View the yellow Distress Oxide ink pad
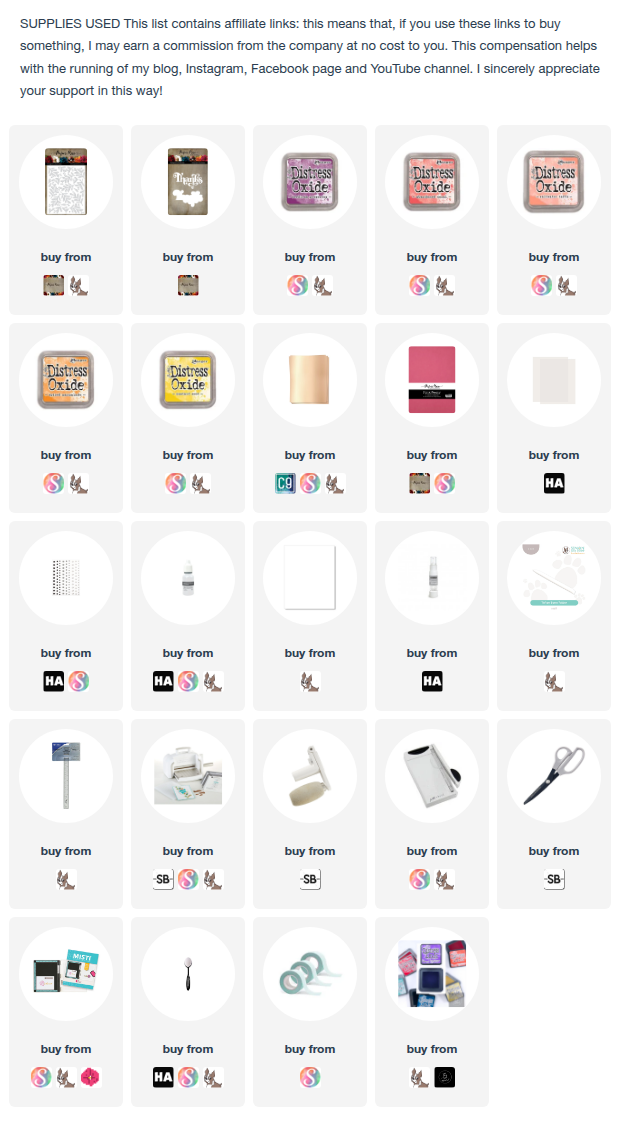620x1127 pixels. 188,379
